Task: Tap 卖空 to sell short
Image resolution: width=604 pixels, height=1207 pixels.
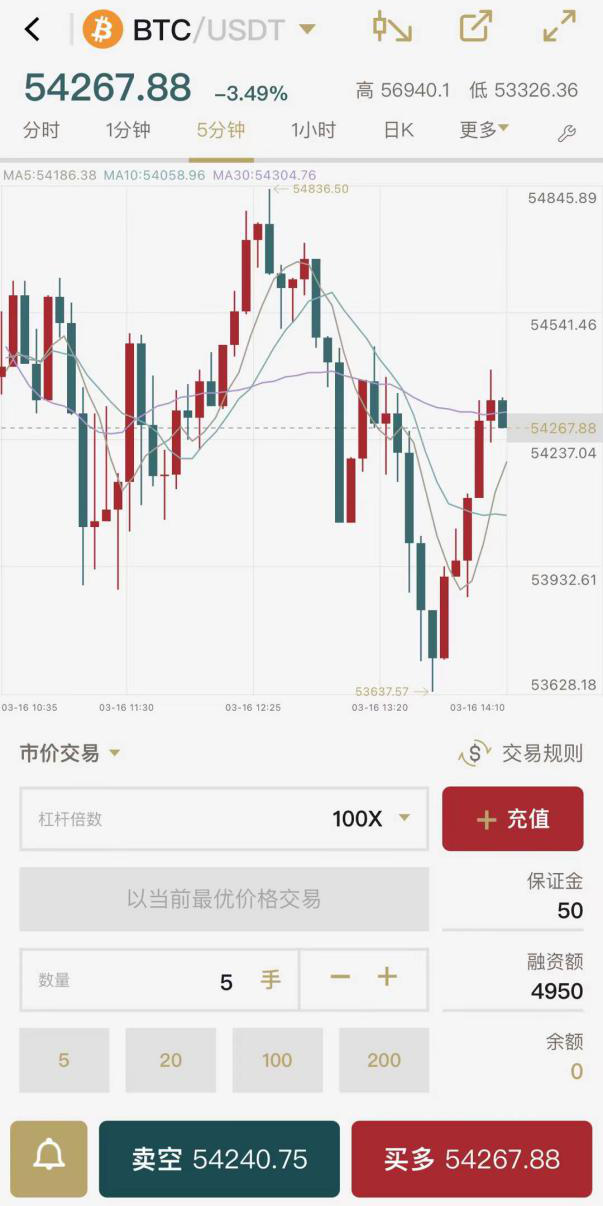Action: pos(220,1159)
